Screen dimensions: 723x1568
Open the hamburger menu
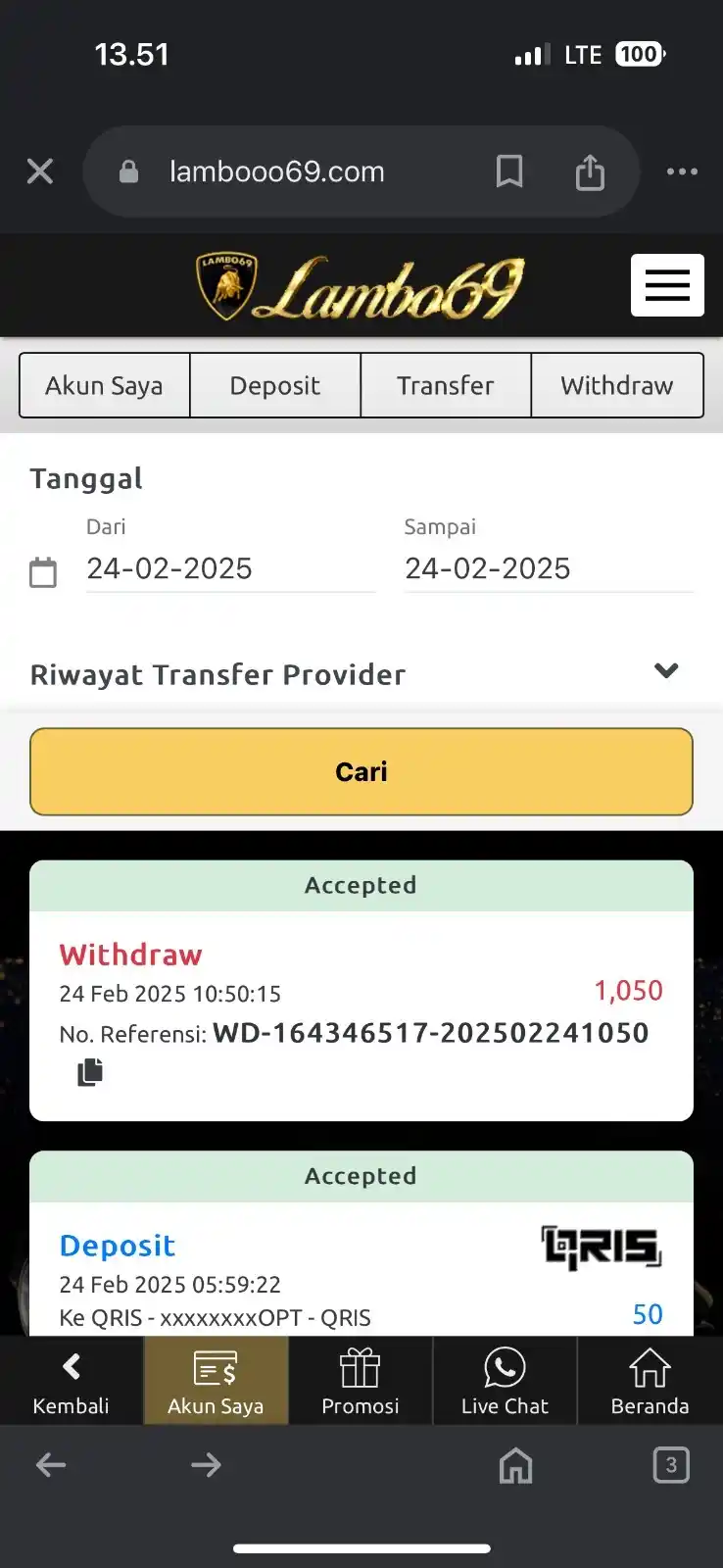667,285
